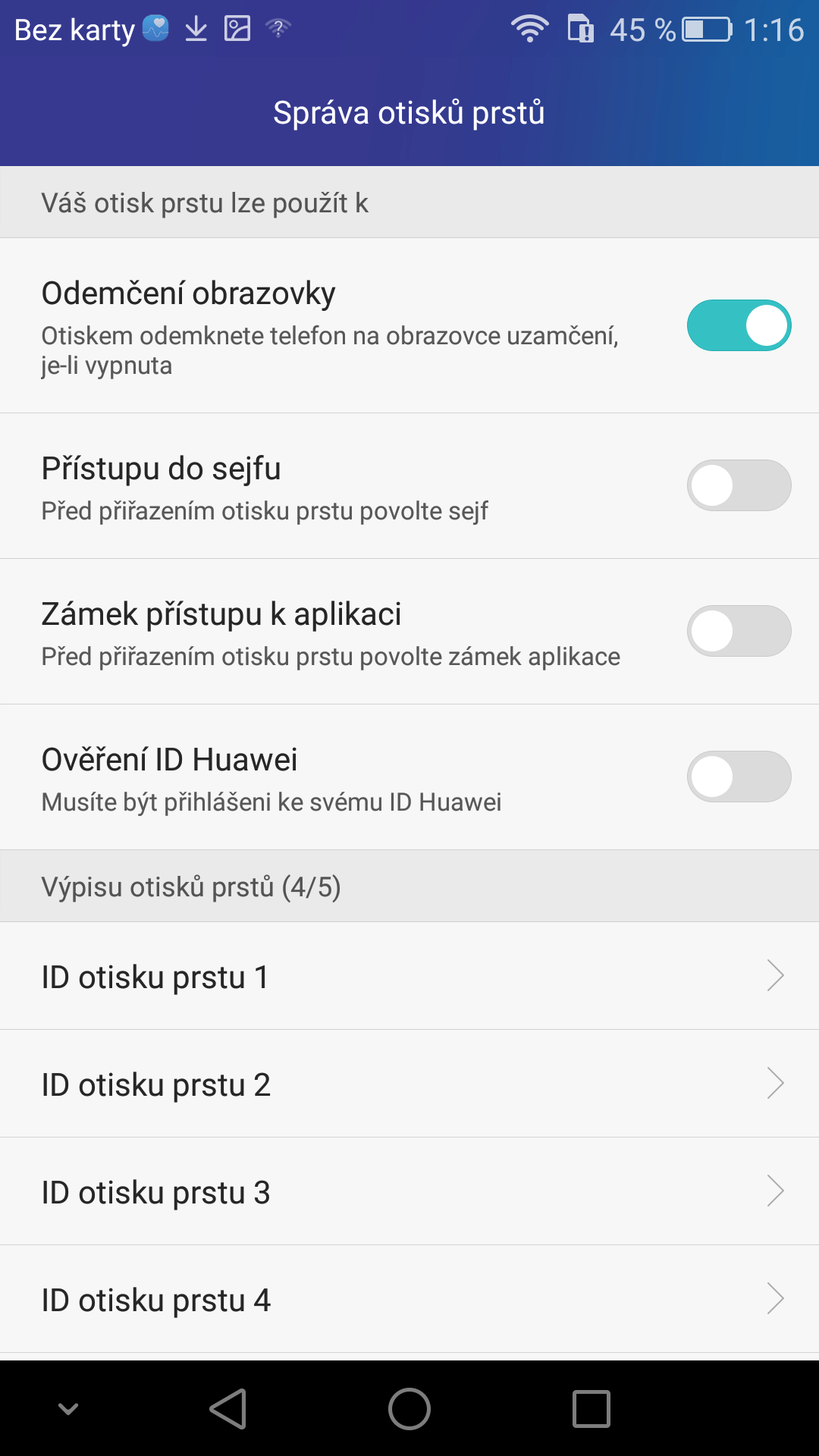The height and width of the screenshot is (1456, 819).
Task: Open ID otisku prstu 1
Action: 409,977
